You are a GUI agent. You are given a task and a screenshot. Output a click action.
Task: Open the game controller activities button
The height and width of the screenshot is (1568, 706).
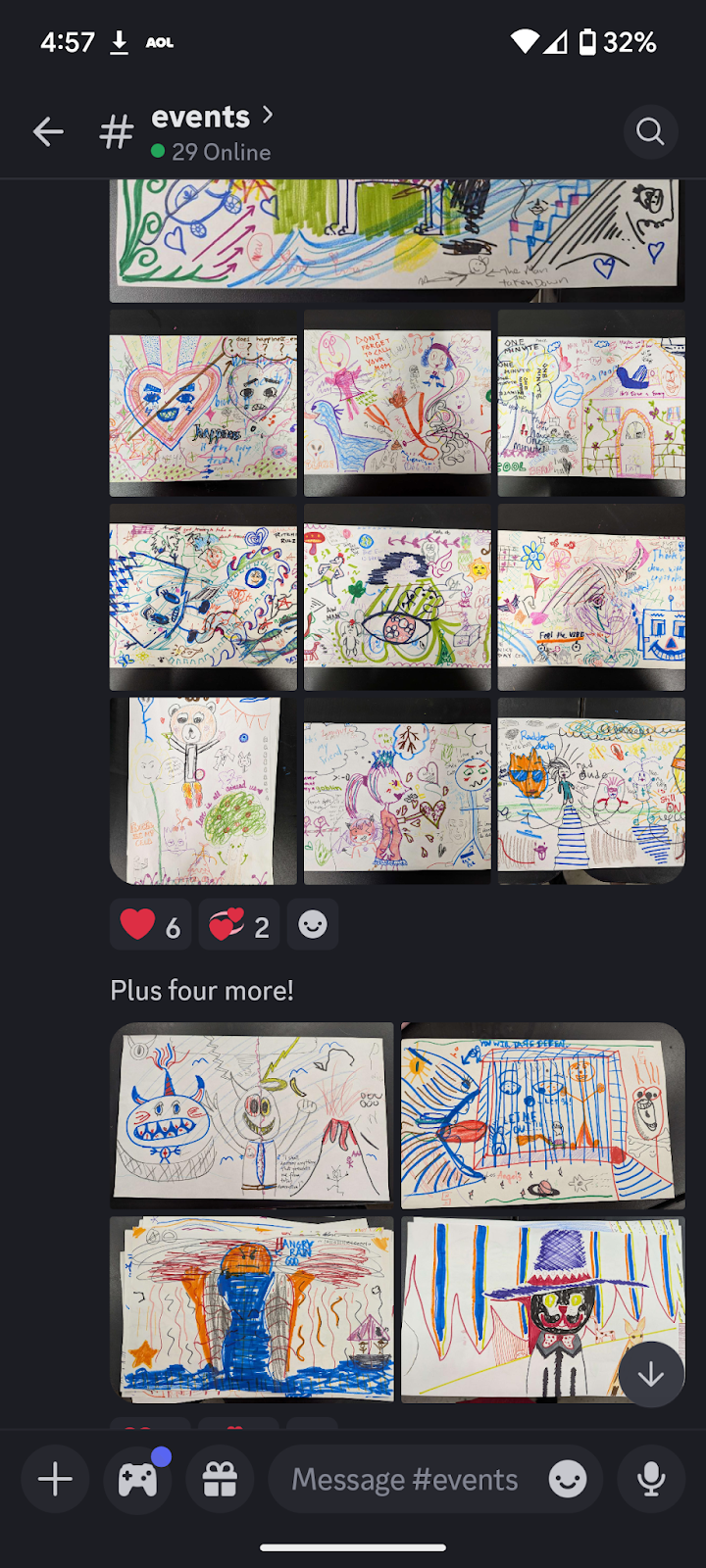tap(138, 1479)
